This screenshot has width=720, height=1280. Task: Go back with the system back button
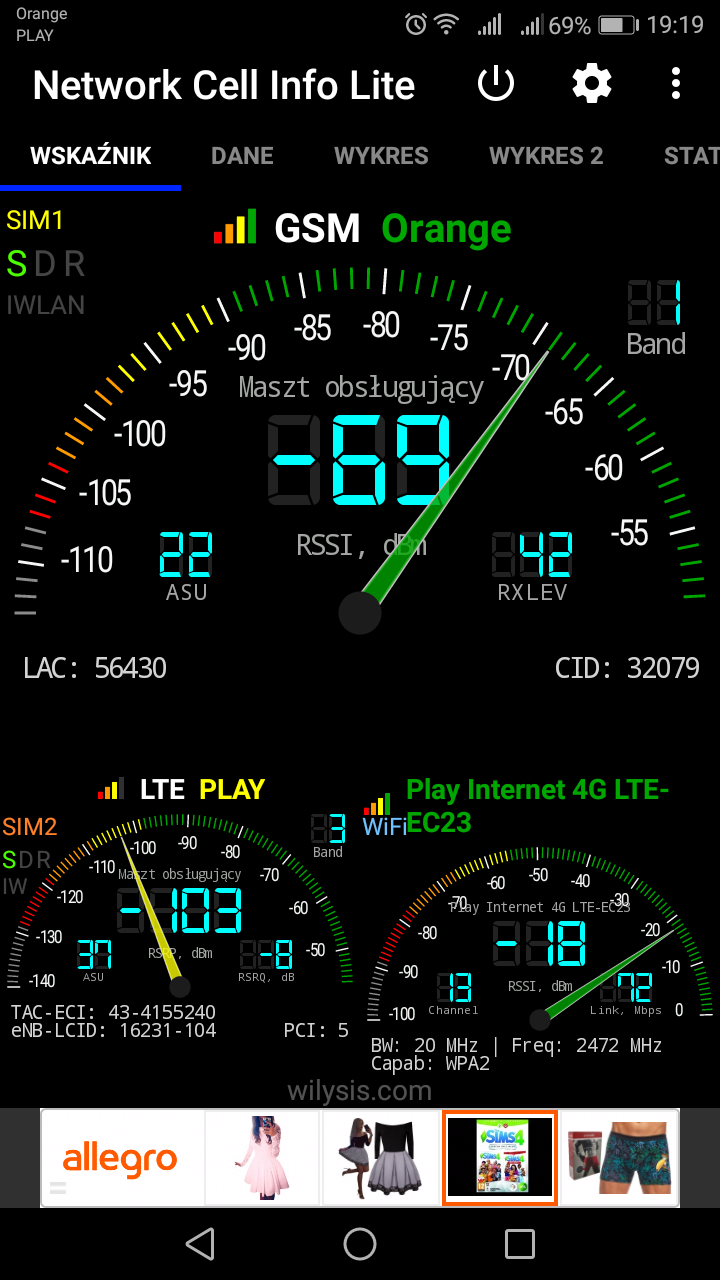200,1244
